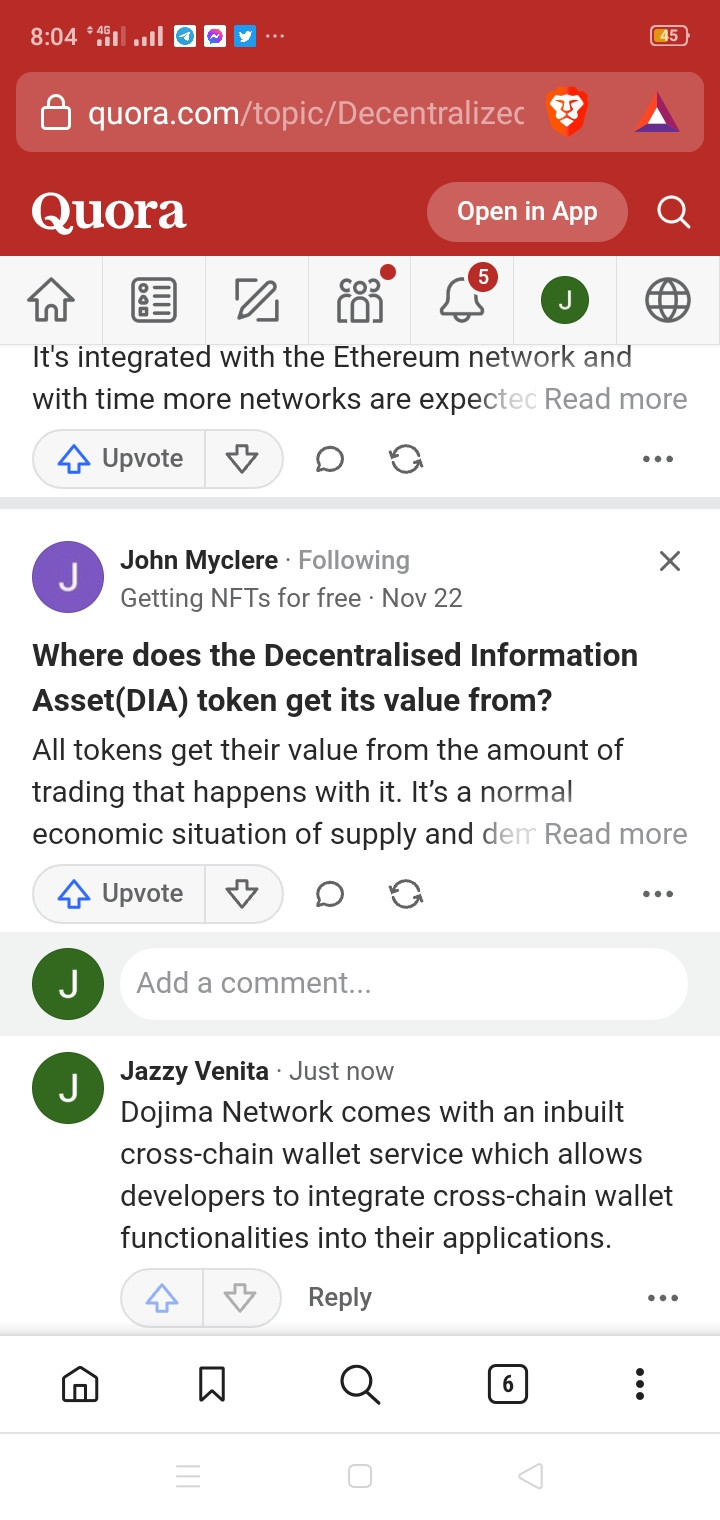The height and width of the screenshot is (1520, 720).
Task: Switch to the write answer tab
Action: pos(257,300)
